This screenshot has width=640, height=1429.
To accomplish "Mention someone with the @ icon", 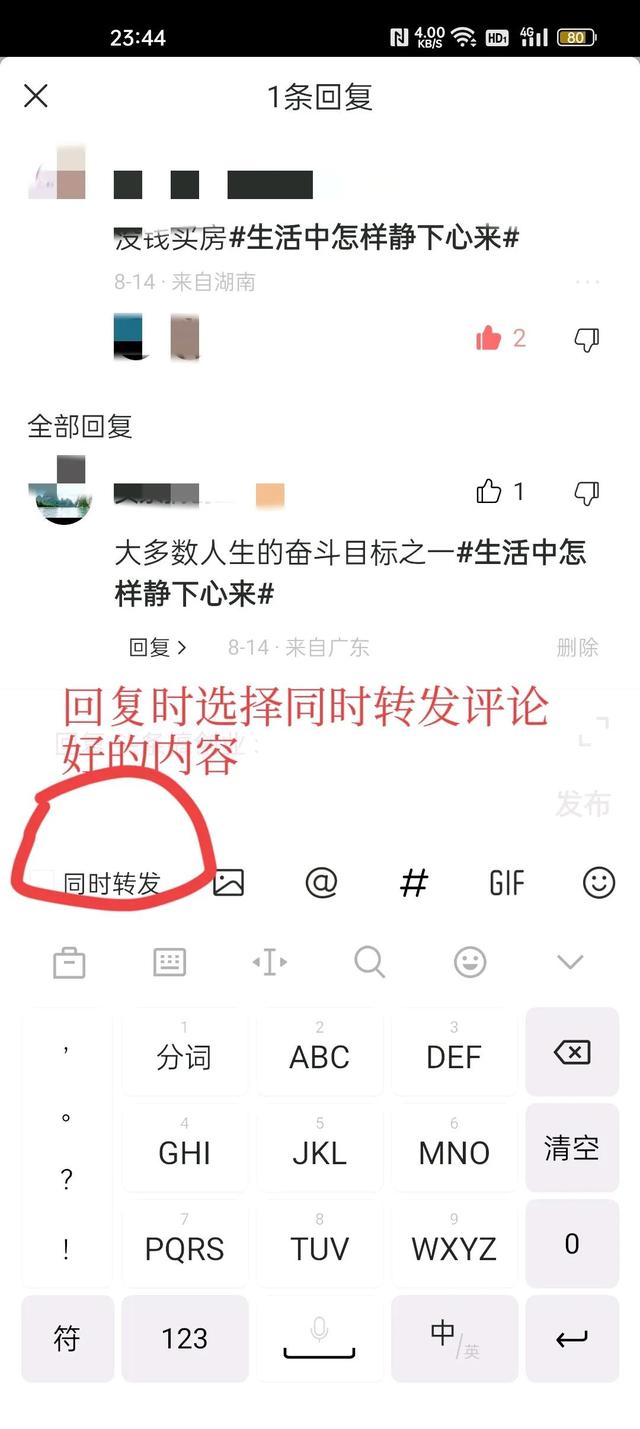I will coord(321,882).
